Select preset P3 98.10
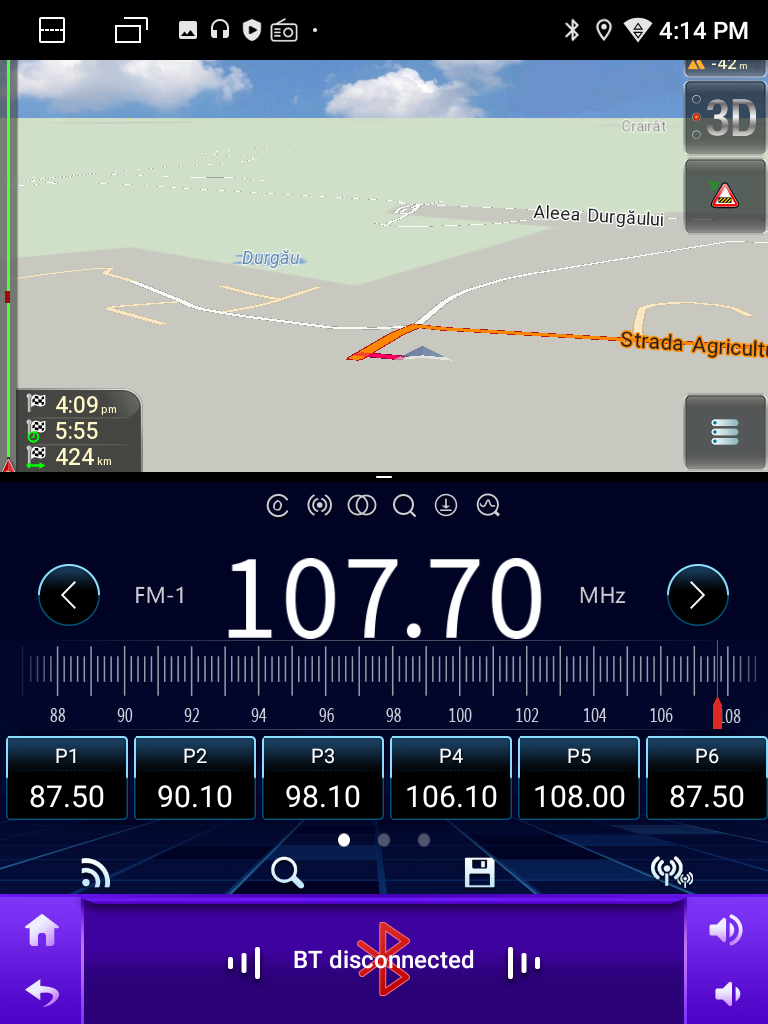Viewport: 768px width, 1024px height. tap(323, 778)
